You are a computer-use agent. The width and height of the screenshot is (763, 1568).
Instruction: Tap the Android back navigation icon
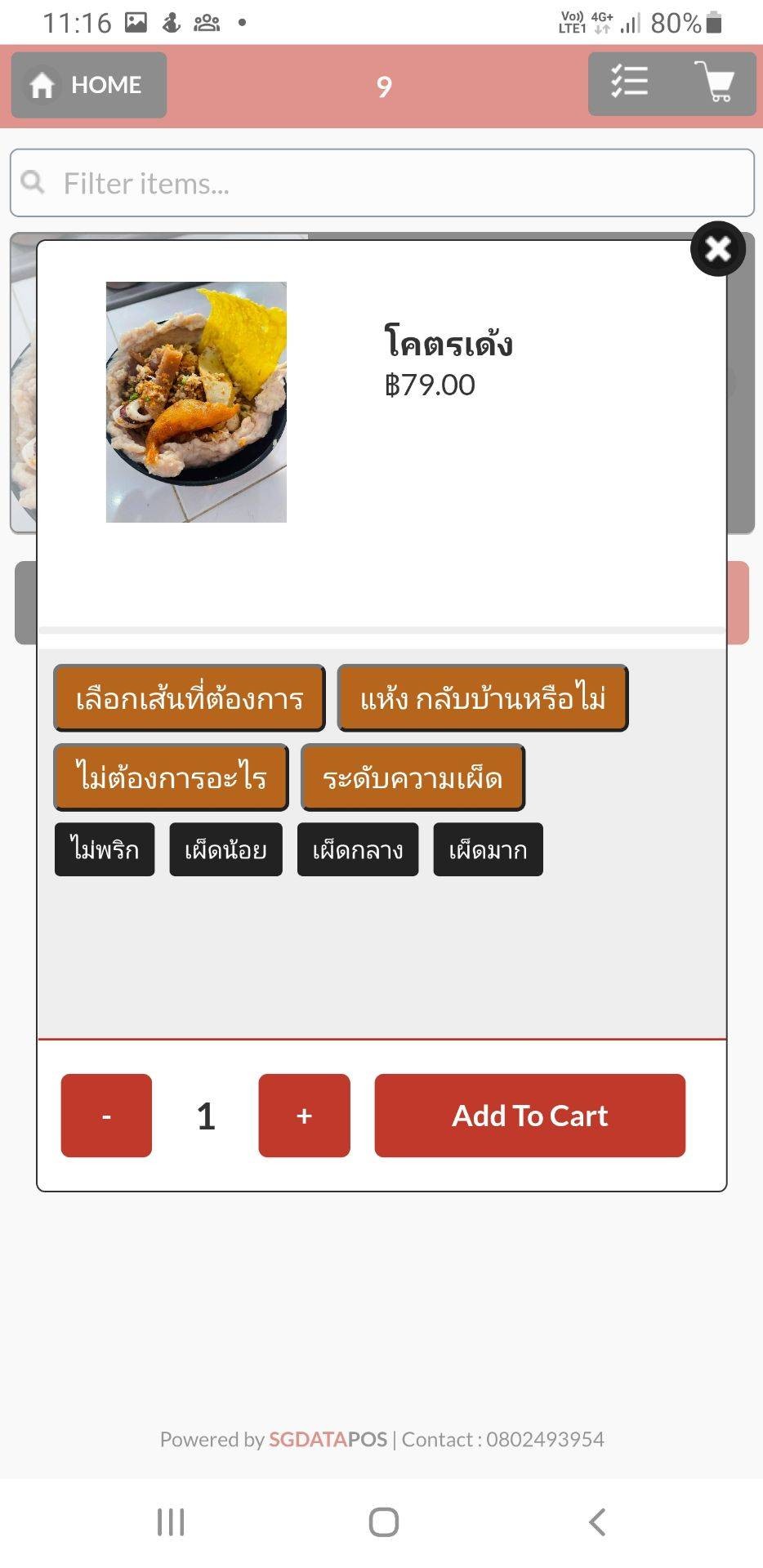click(x=596, y=1521)
